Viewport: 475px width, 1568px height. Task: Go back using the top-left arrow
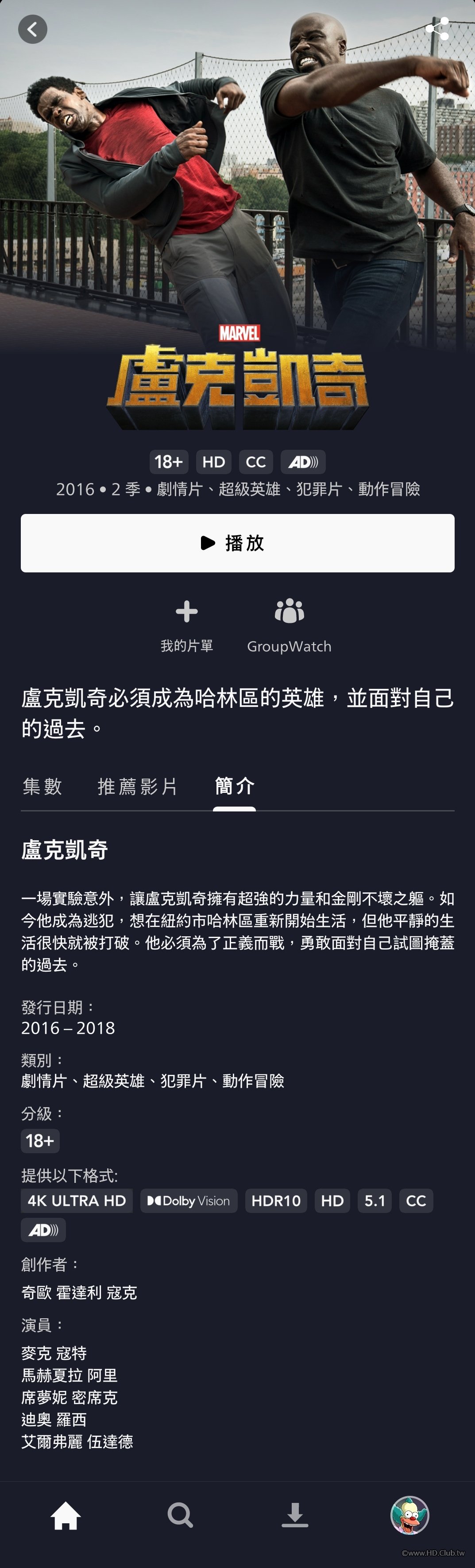click(x=32, y=29)
